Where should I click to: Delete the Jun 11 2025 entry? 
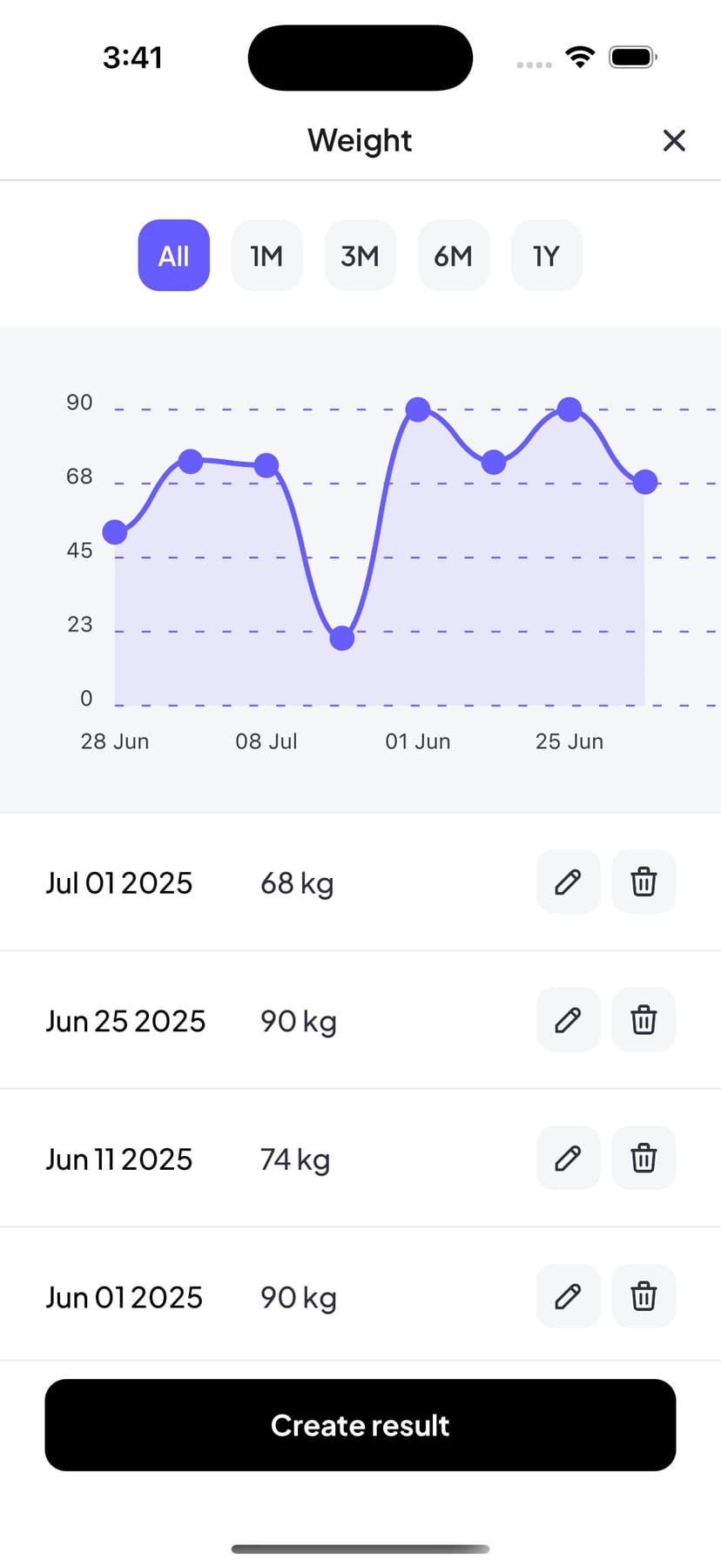point(644,1158)
